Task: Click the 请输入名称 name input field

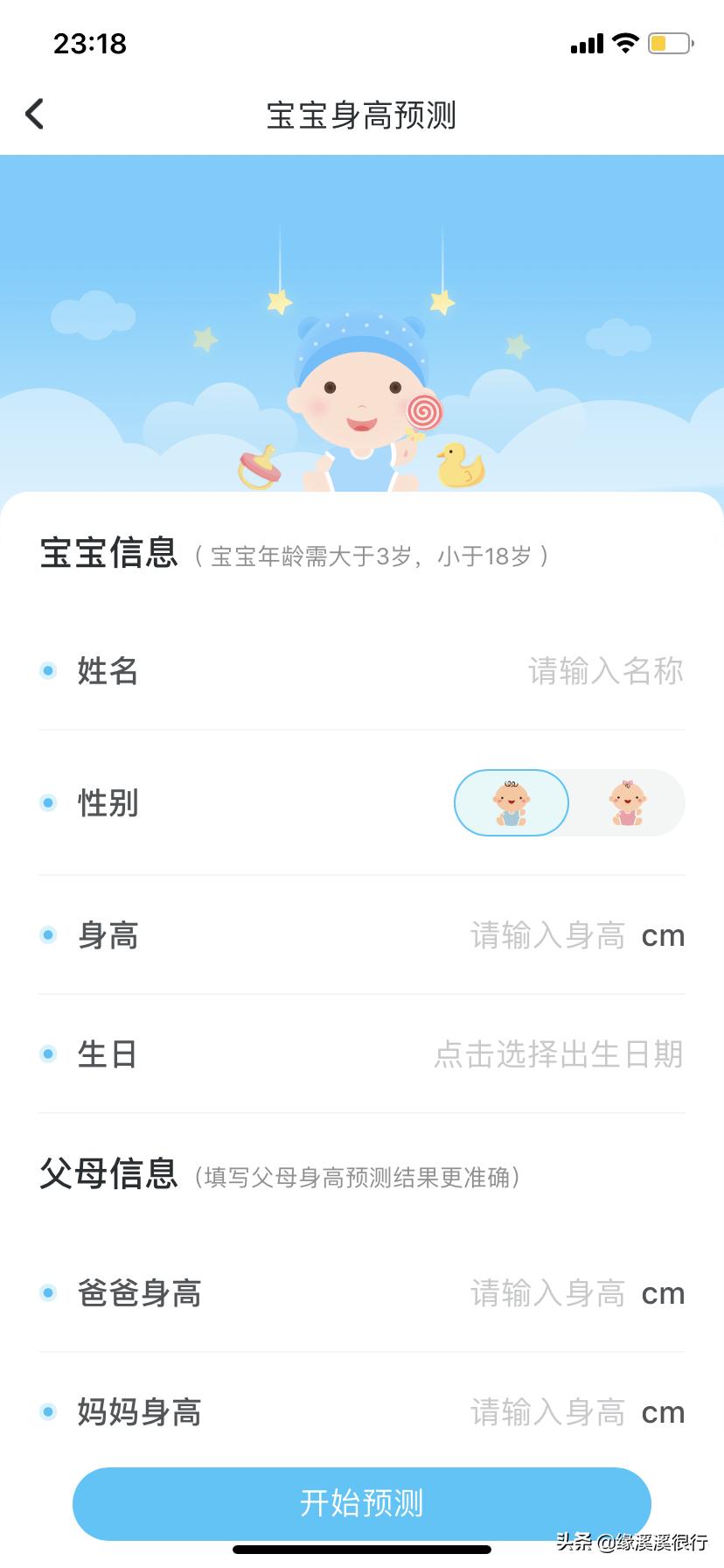Action: tap(606, 670)
